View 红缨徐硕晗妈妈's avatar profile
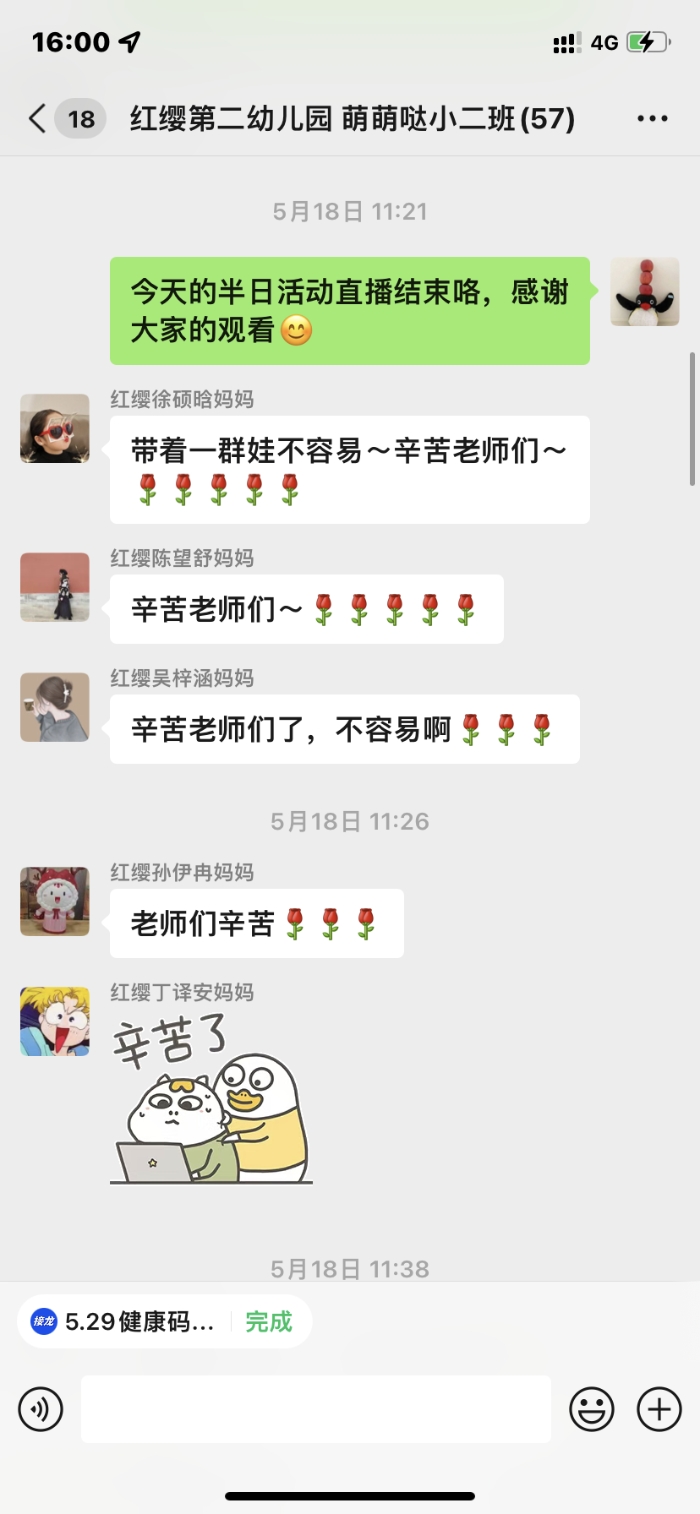The image size is (700, 1514). [55, 428]
